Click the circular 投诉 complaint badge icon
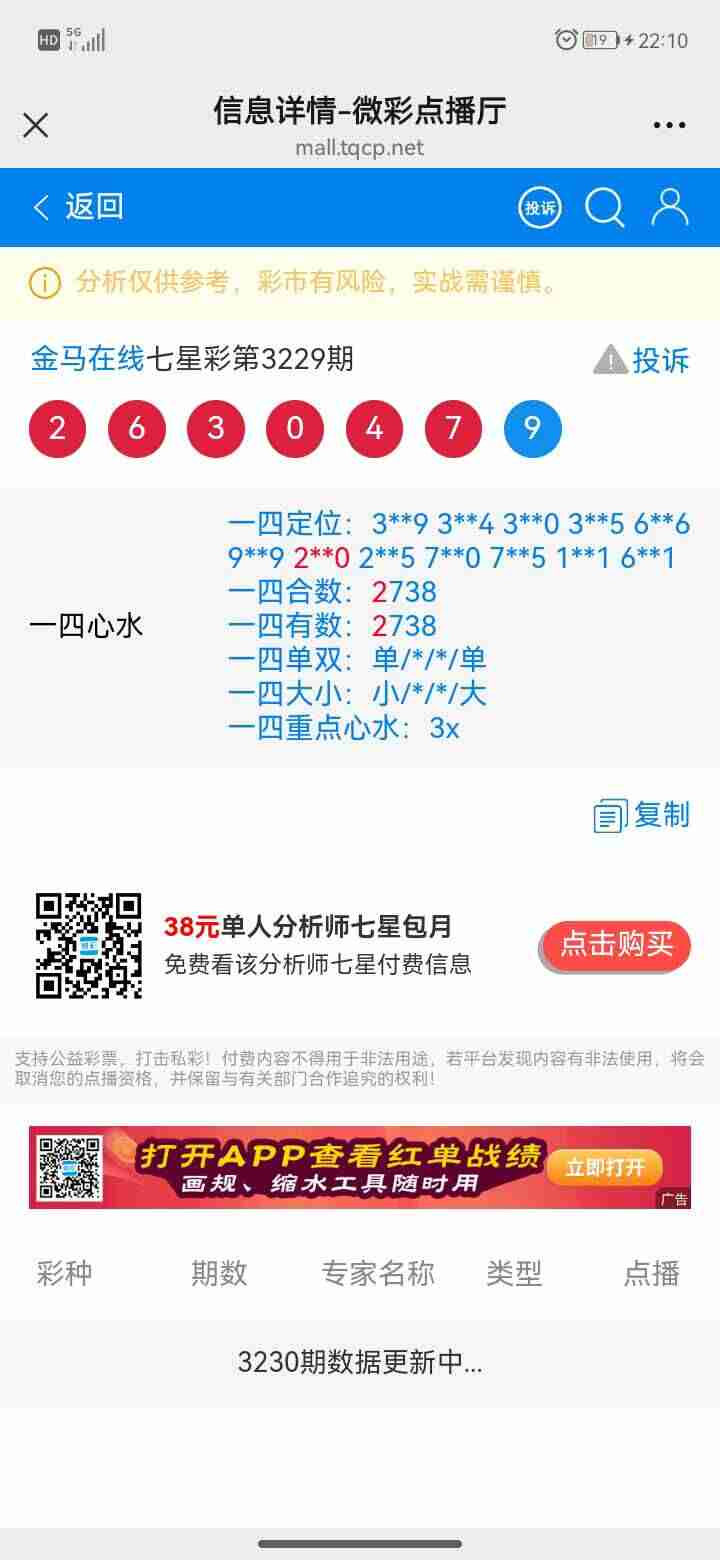The width and height of the screenshot is (720, 1560). click(539, 207)
